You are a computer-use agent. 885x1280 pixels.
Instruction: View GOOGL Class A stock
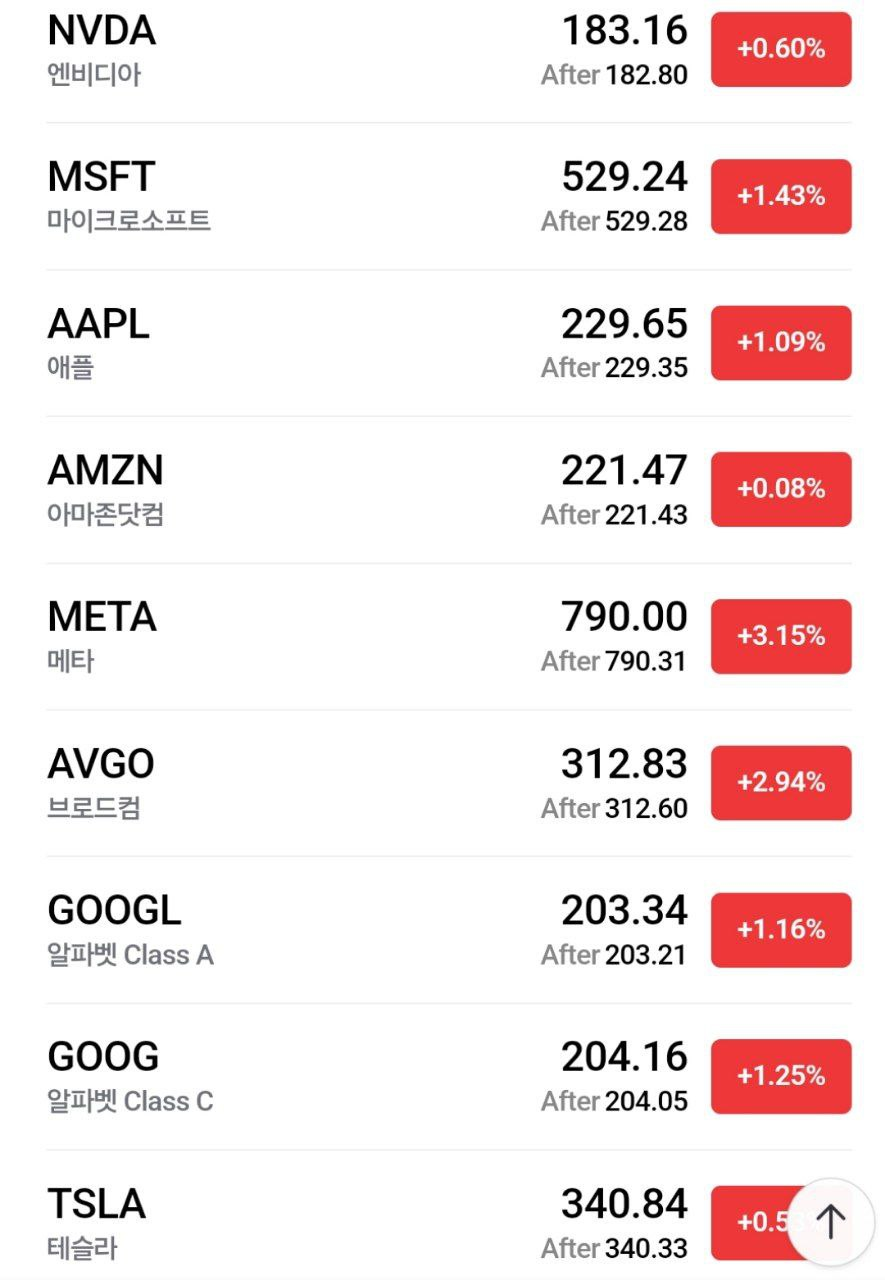point(300,930)
